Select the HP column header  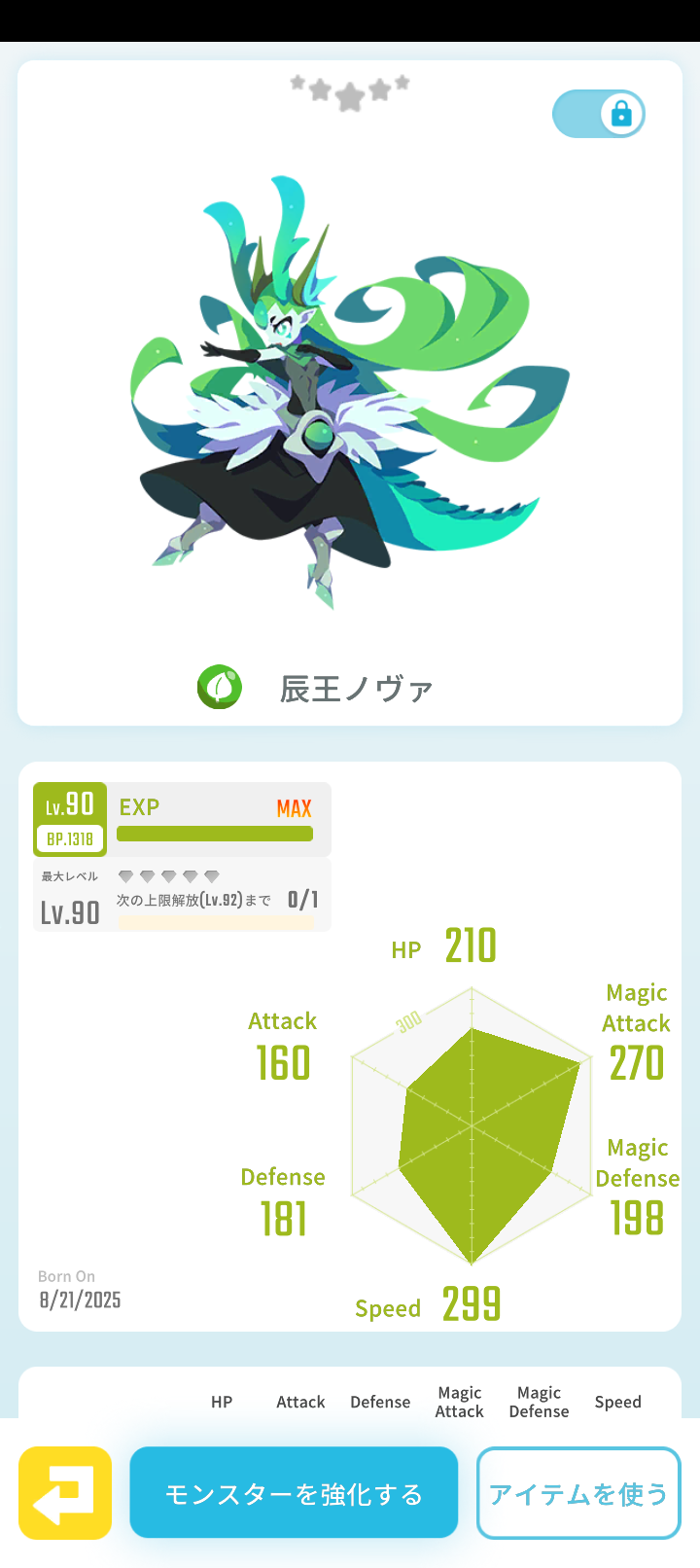click(x=222, y=1402)
